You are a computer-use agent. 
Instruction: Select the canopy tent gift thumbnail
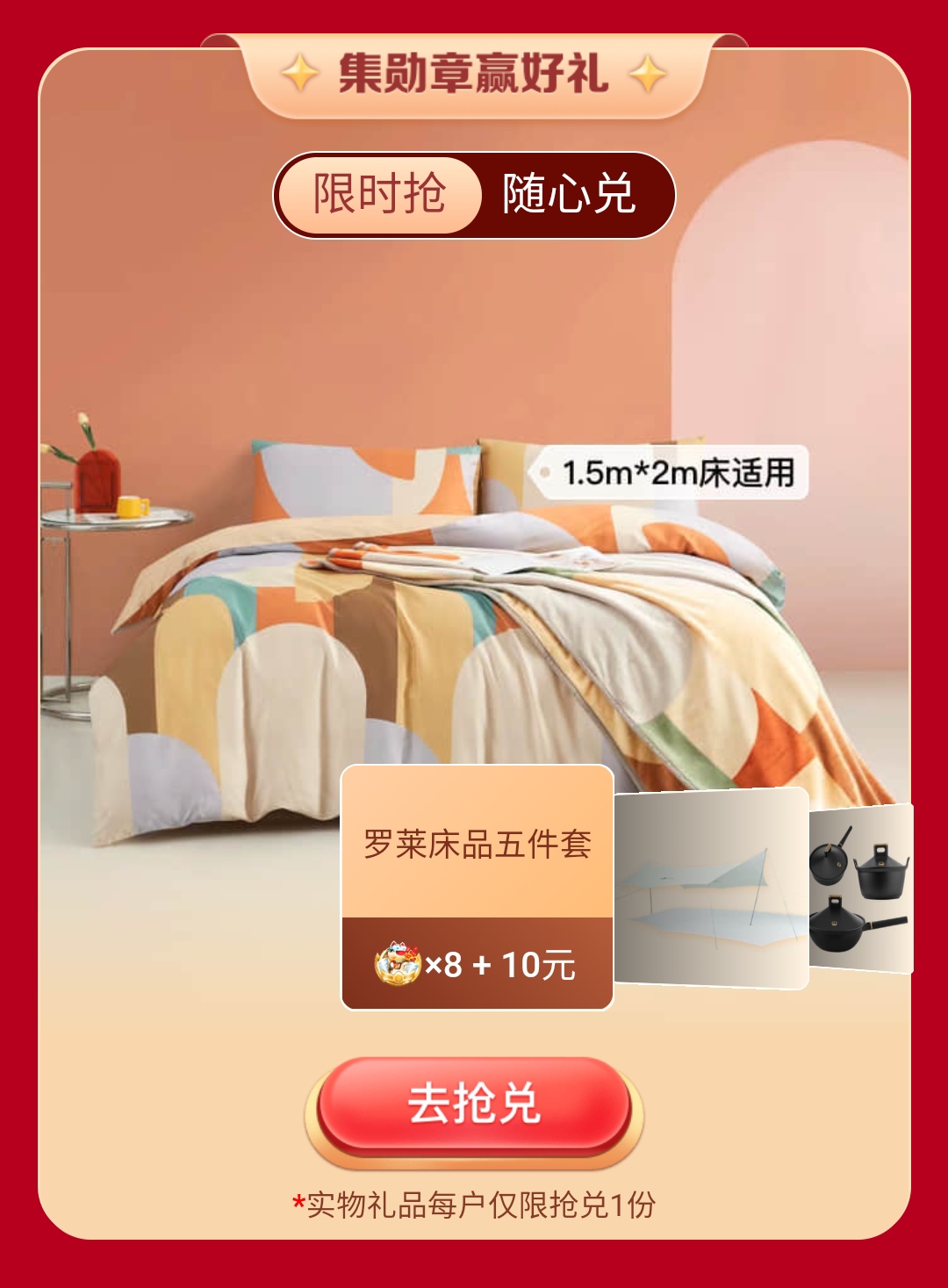point(711,889)
